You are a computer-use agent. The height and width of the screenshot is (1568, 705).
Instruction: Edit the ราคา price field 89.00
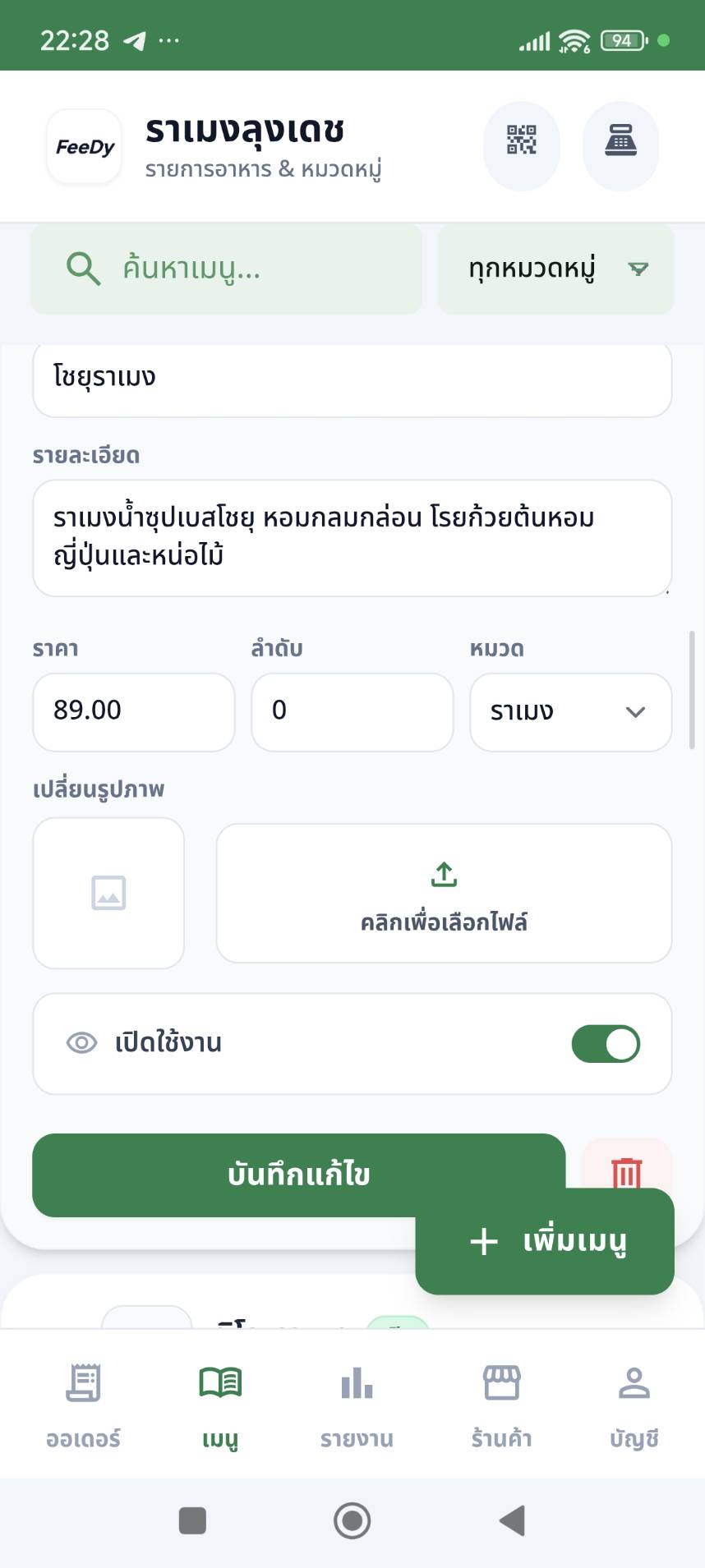pyautogui.click(x=133, y=711)
